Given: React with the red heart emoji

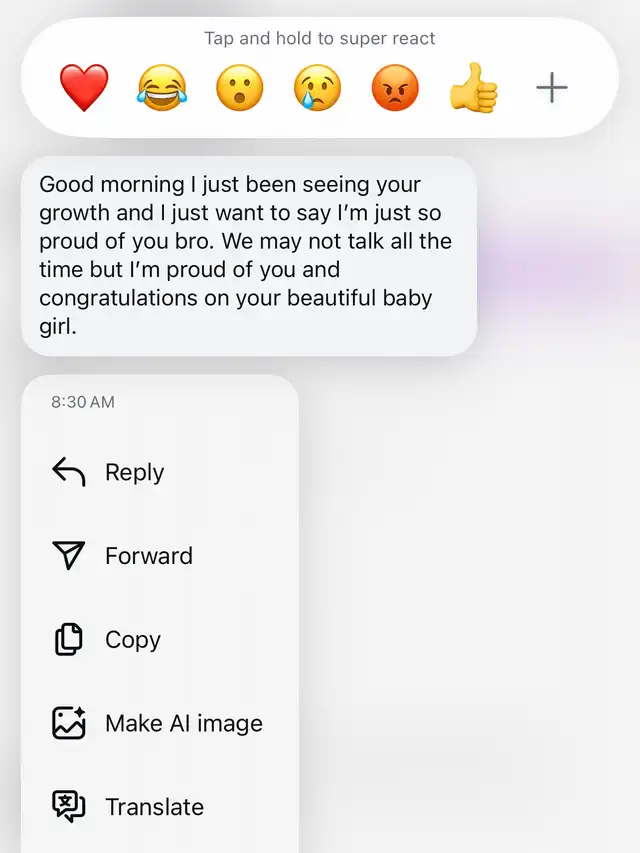Looking at the screenshot, I should pos(84,88).
